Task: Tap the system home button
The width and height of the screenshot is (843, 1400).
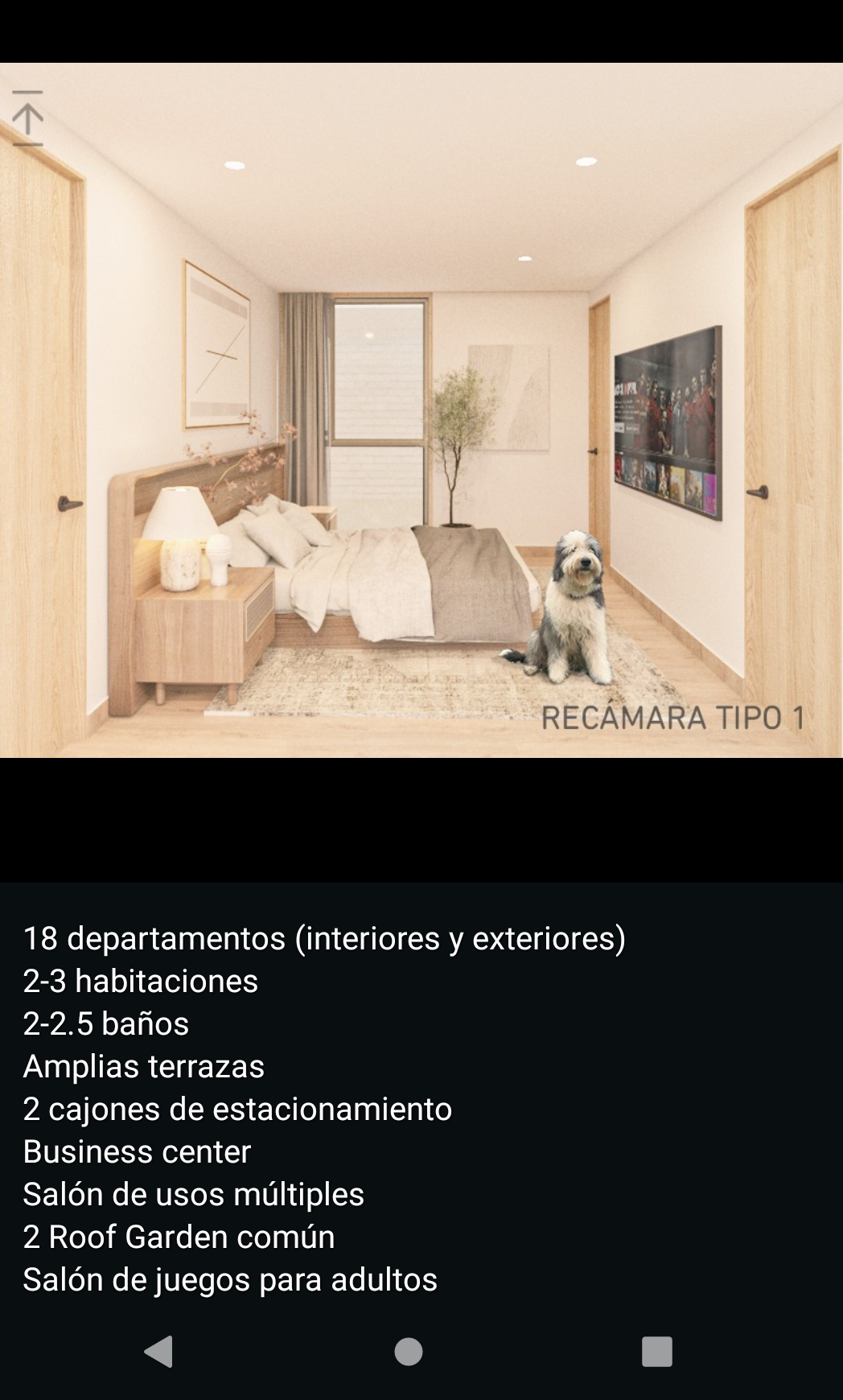Action: 409,1351
